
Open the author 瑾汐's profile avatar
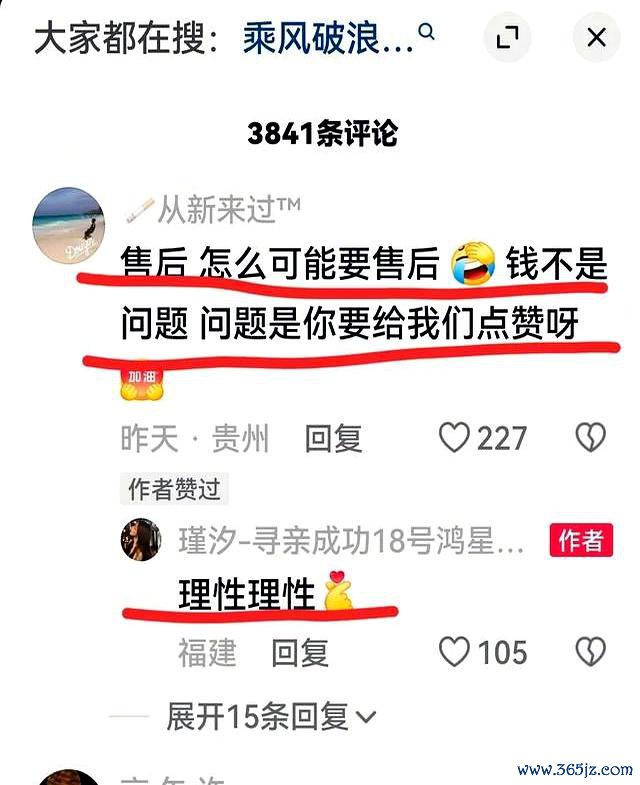(x=140, y=540)
